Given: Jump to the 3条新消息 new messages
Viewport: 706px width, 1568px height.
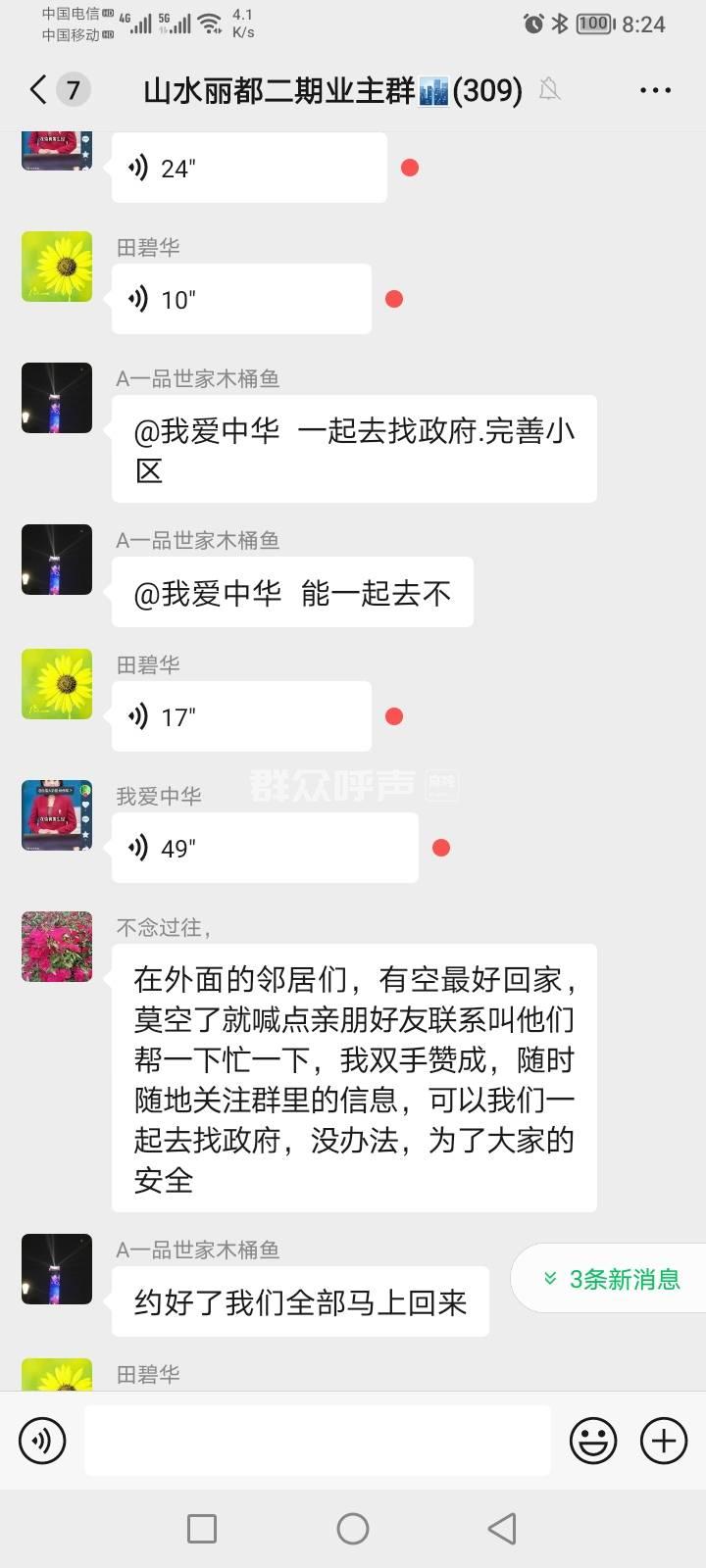Looking at the screenshot, I should [612, 1279].
